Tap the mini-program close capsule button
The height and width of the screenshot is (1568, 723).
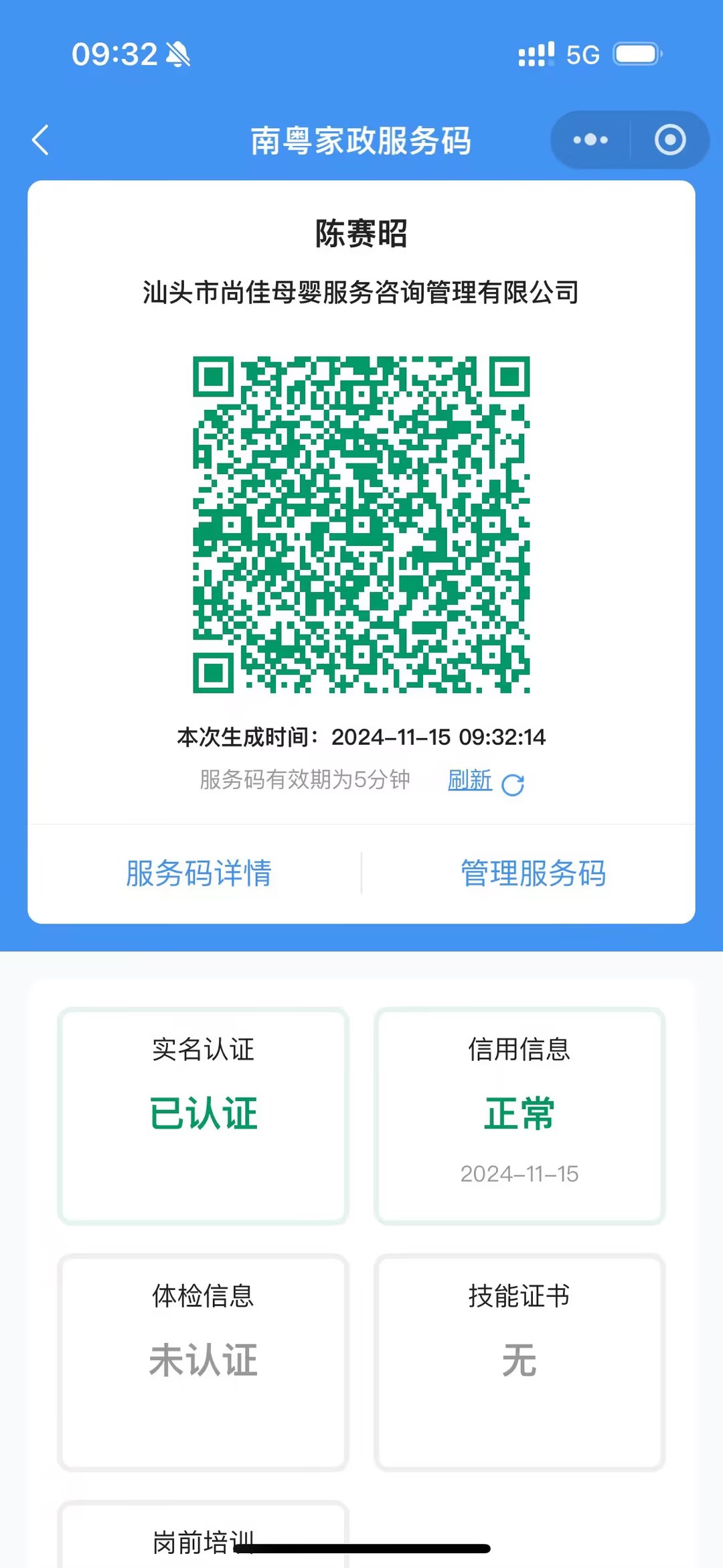[x=669, y=140]
